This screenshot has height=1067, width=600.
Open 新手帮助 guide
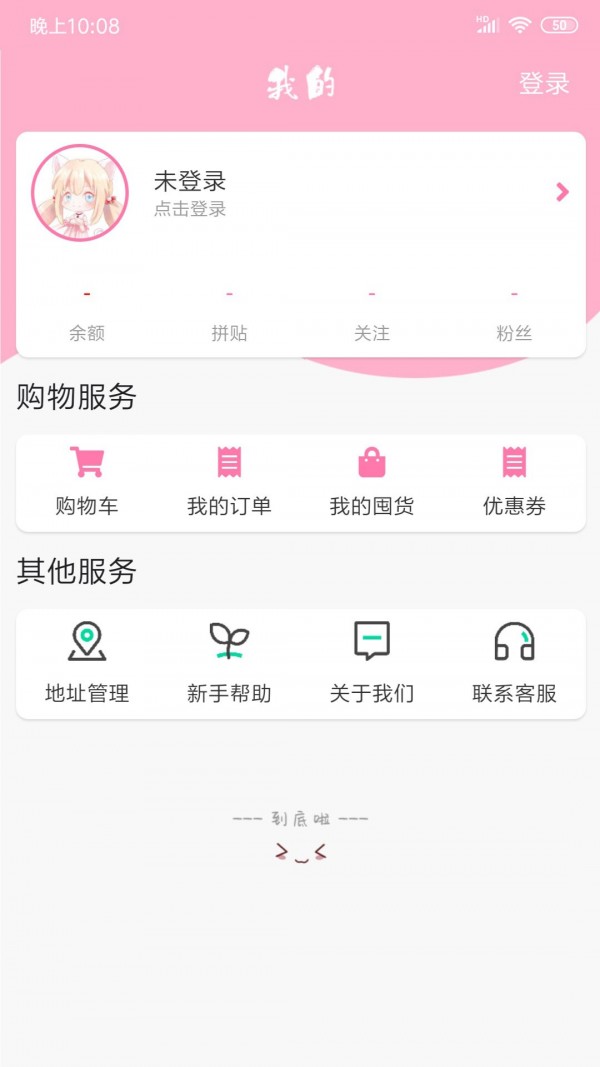pos(229,663)
